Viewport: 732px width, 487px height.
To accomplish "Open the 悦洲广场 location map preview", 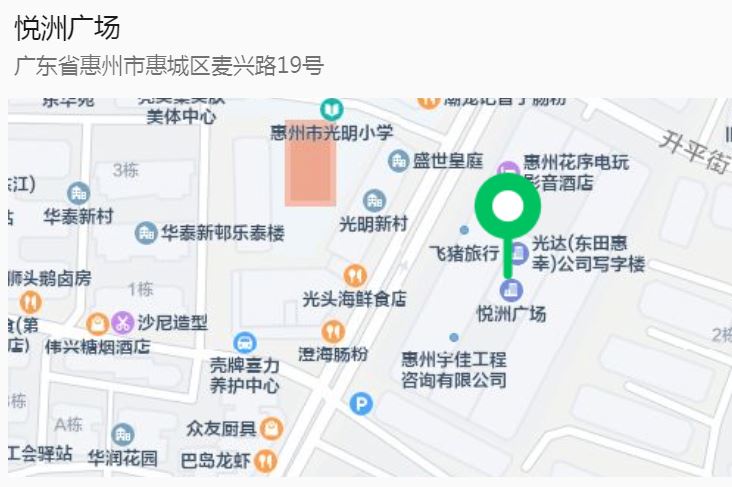I will [x=368, y=286].
